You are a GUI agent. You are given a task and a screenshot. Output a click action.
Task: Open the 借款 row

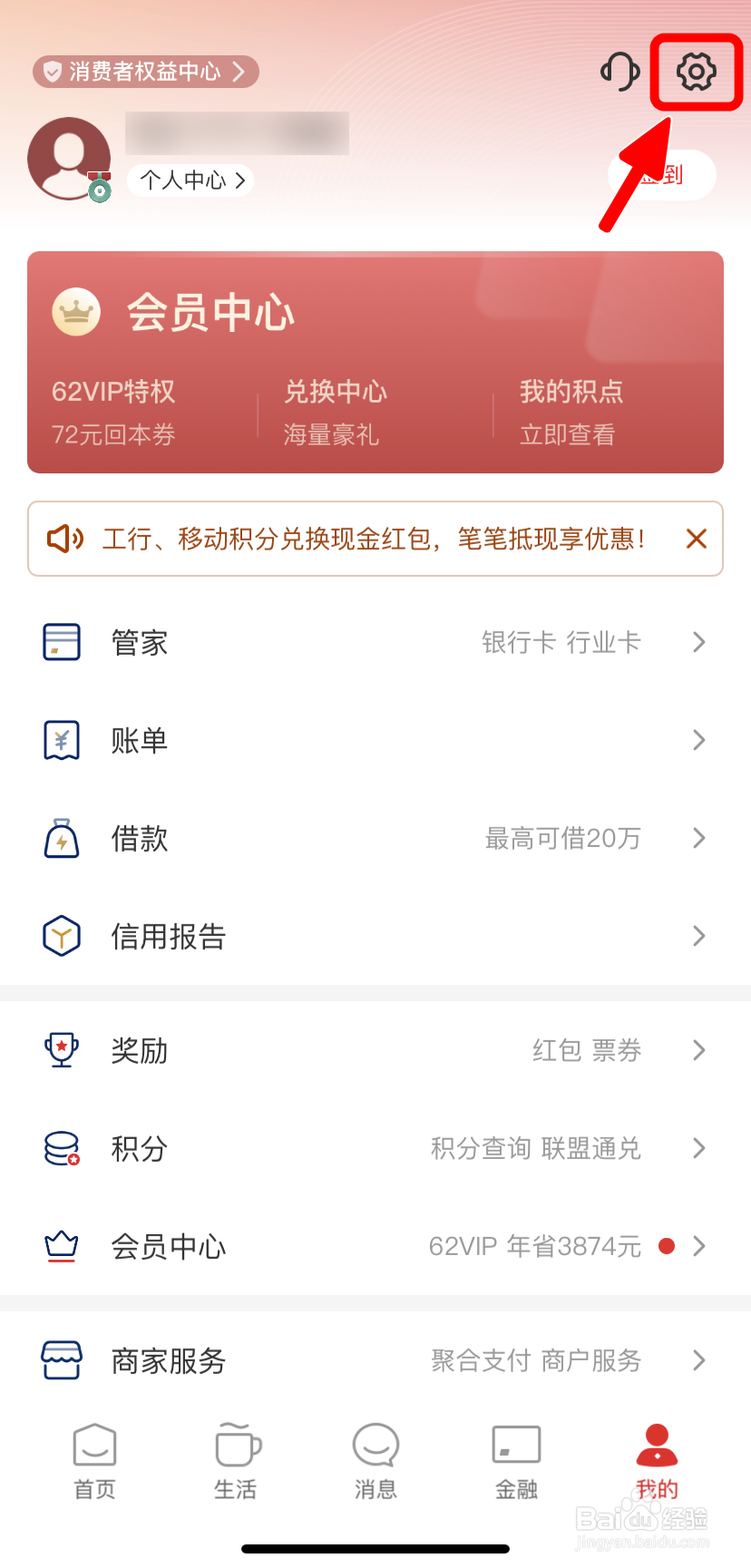[375, 838]
